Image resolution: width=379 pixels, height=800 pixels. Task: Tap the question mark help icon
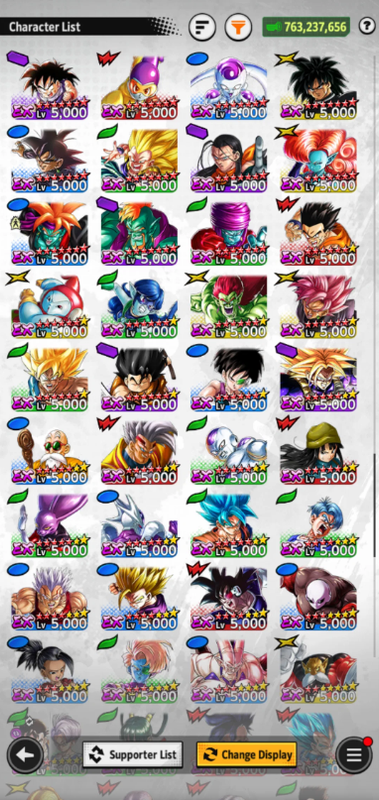(367, 26)
